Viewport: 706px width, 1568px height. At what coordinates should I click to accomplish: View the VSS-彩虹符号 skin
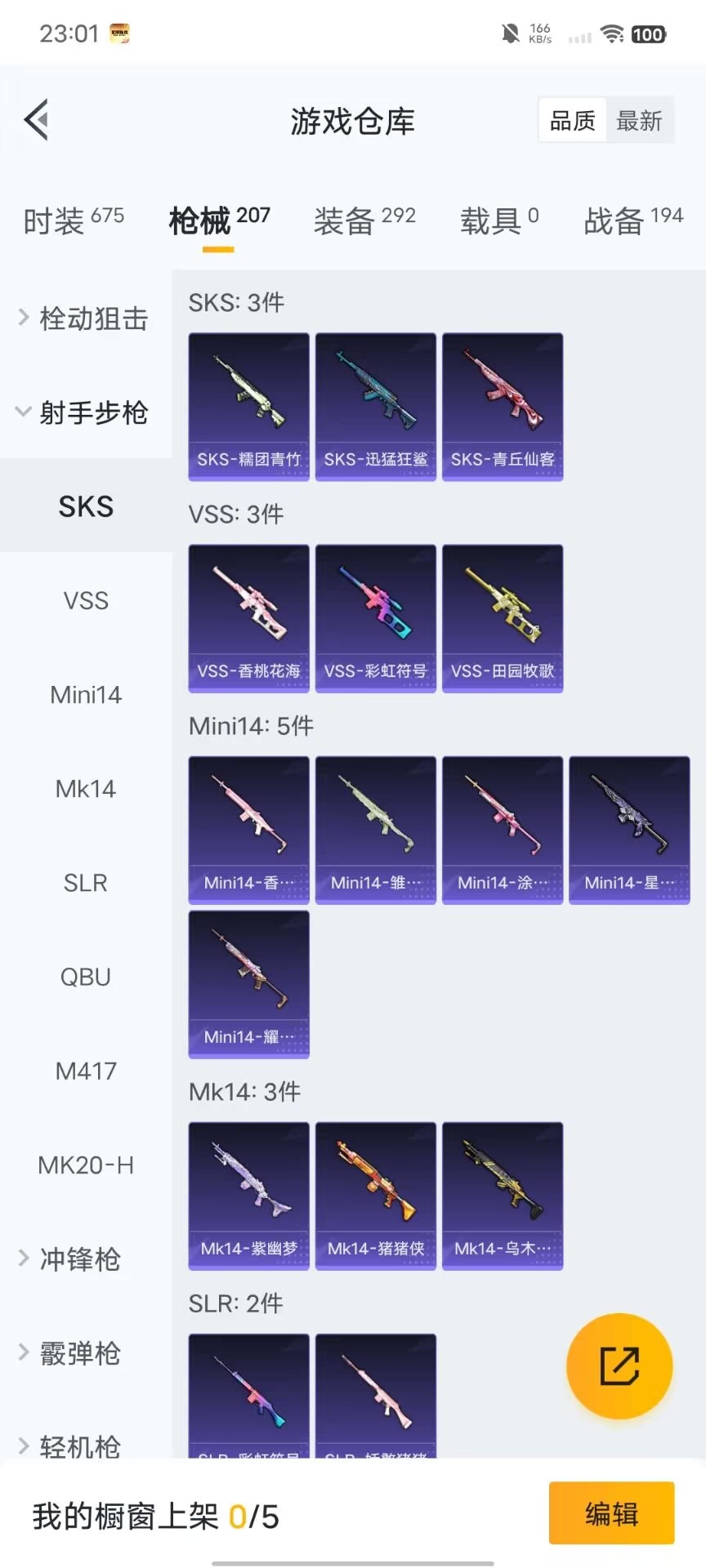pyautogui.click(x=375, y=617)
